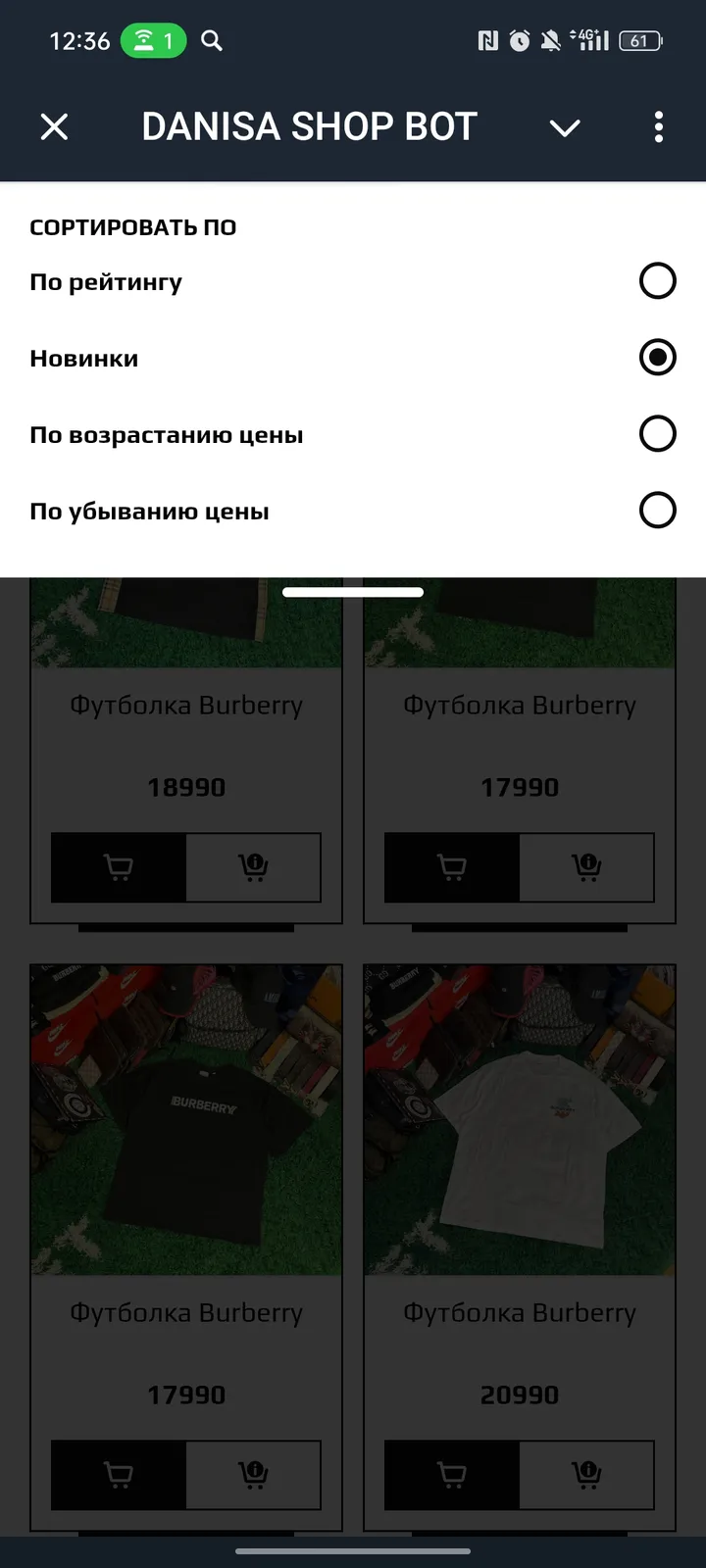Screen dimensions: 706x1568
Task: Click the cart icon under the 18990 t-shirt
Action: coord(118,867)
